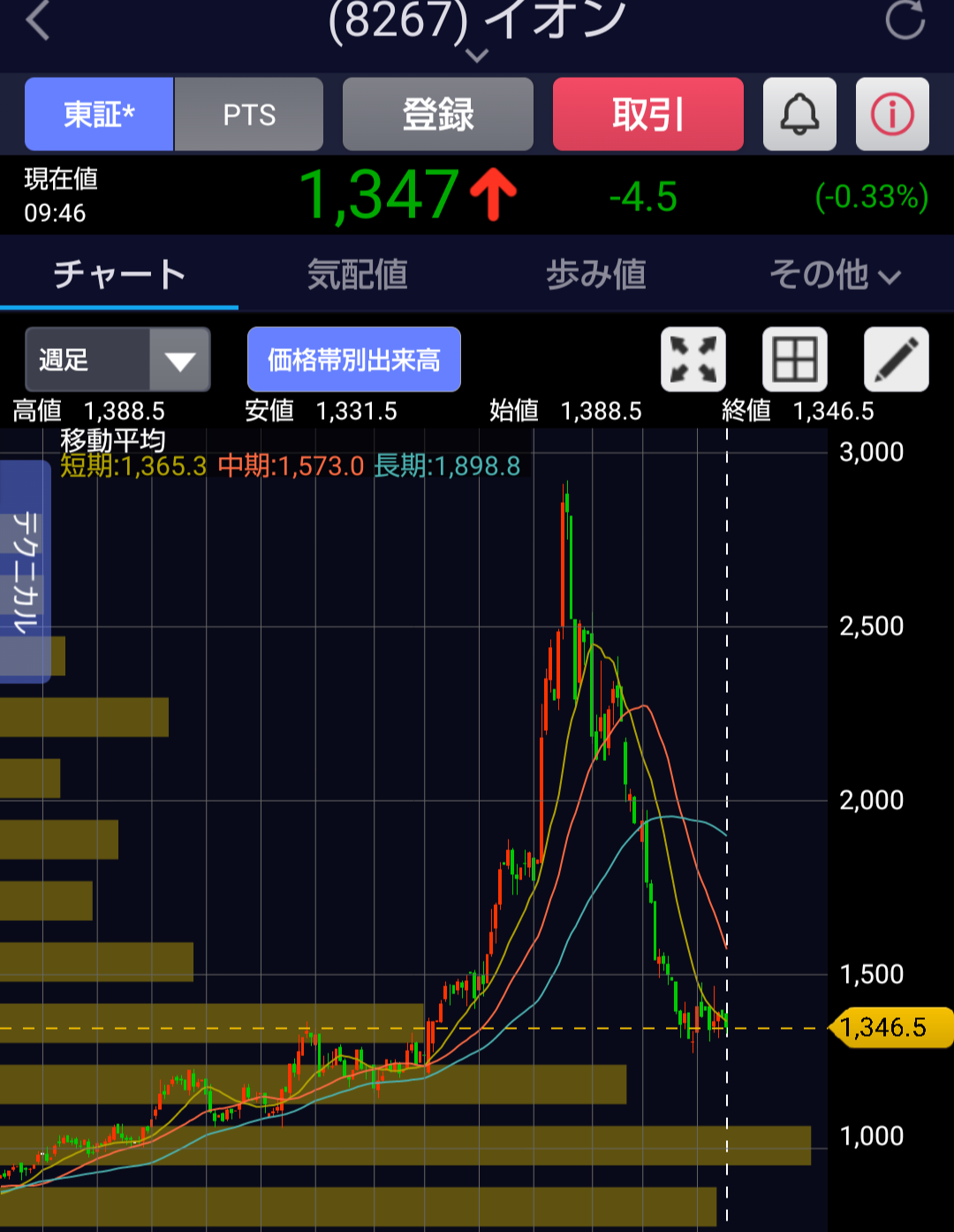Switch to 歩み値 tab
The height and width of the screenshot is (1232, 954).
coord(596,274)
